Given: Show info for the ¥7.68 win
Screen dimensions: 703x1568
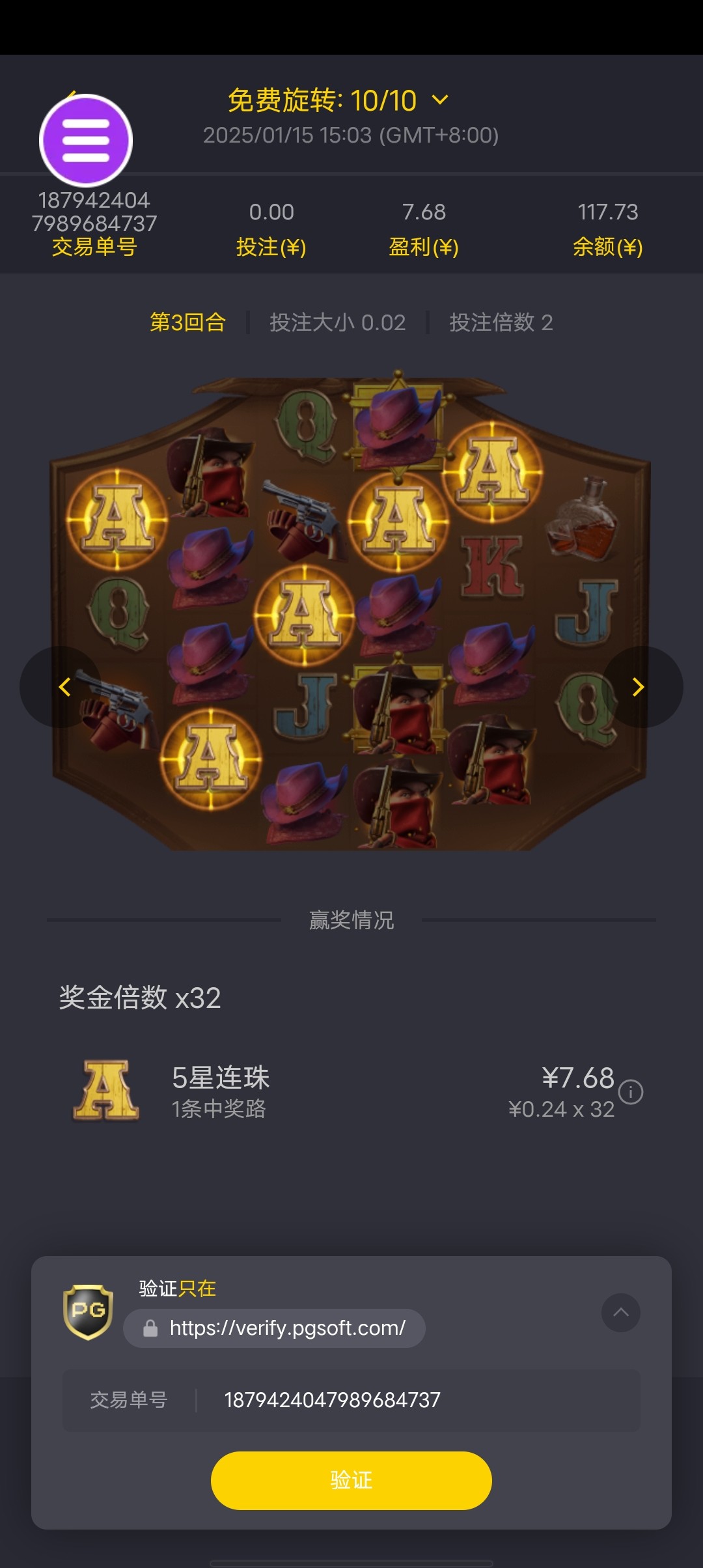Looking at the screenshot, I should (x=630, y=1092).
